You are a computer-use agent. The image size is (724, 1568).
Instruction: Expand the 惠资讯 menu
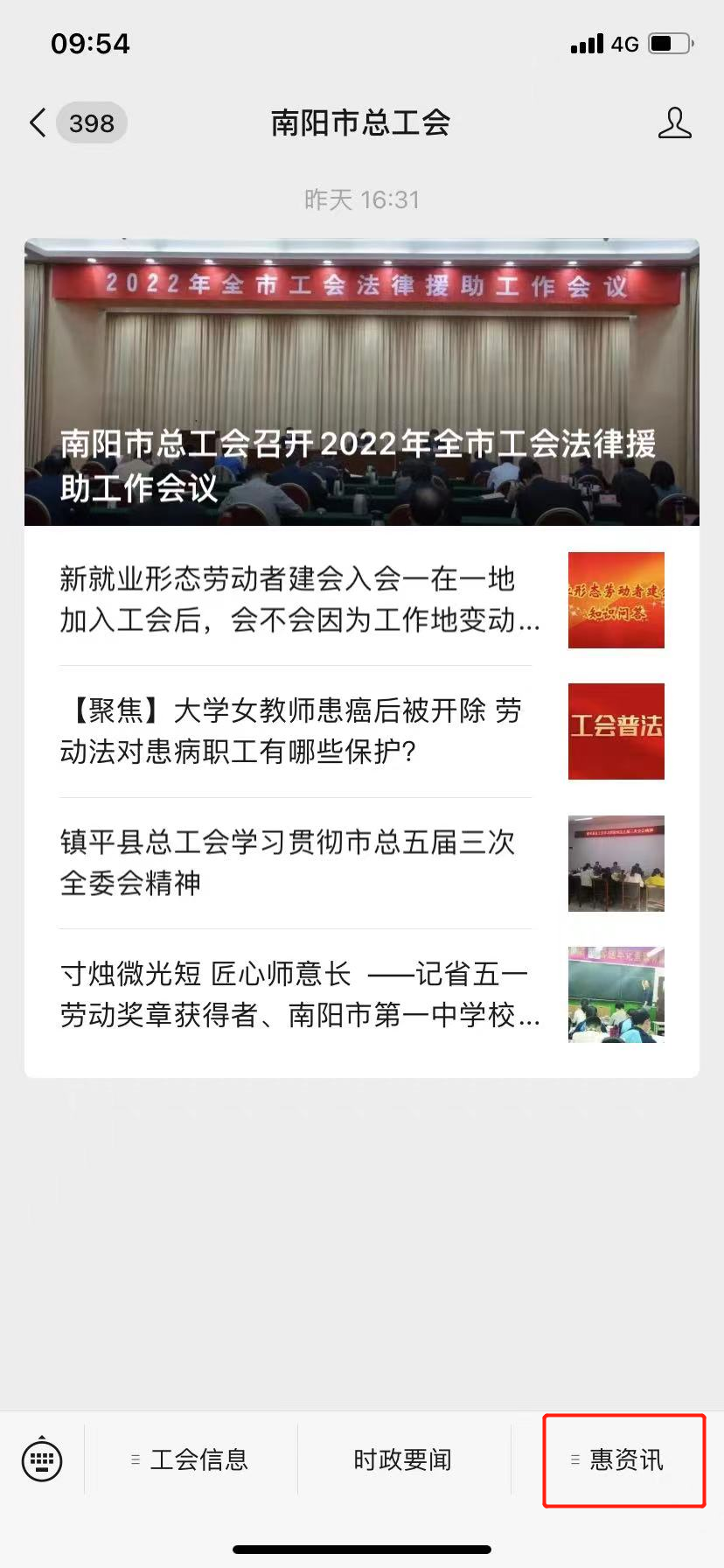(x=618, y=1459)
